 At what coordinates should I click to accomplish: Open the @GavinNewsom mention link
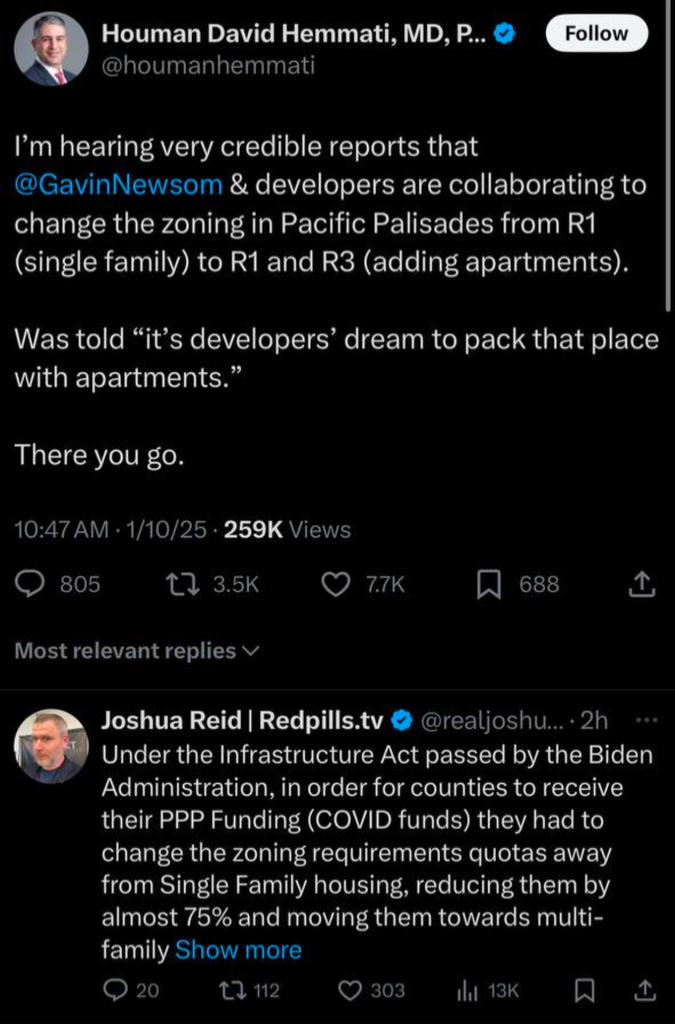point(119,185)
